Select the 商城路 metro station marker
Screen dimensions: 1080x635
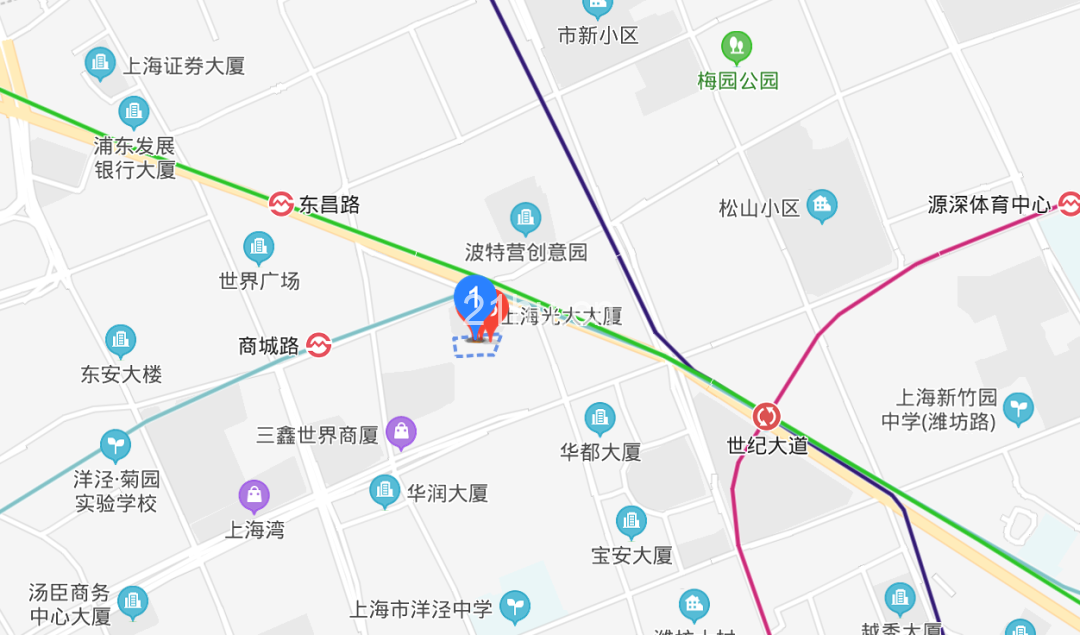(319, 345)
